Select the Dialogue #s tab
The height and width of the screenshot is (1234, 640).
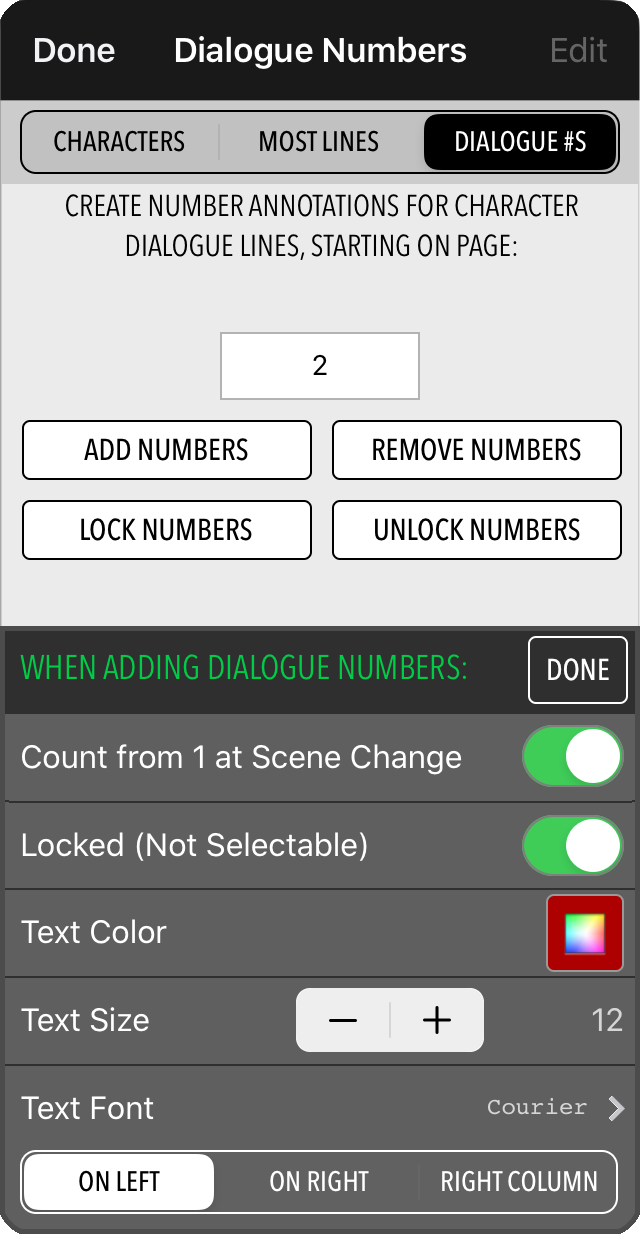tap(520, 142)
